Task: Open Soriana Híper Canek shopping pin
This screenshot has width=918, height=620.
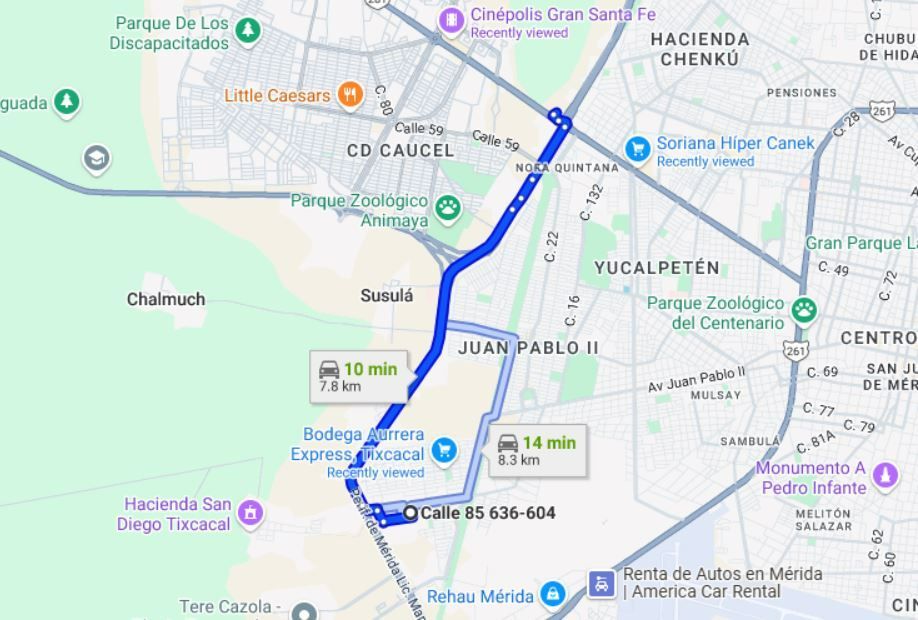Action: (638, 149)
